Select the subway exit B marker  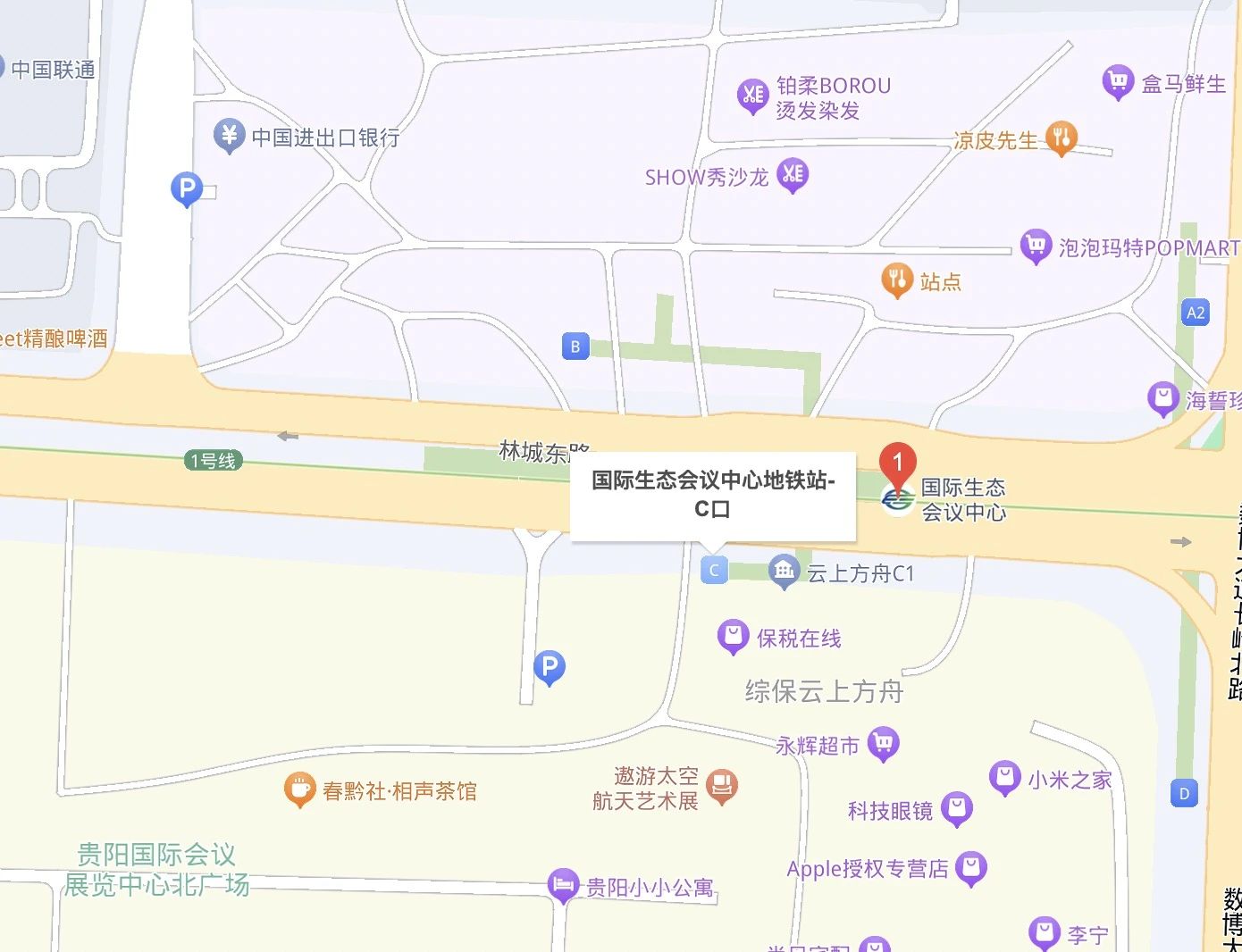coord(575,347)
